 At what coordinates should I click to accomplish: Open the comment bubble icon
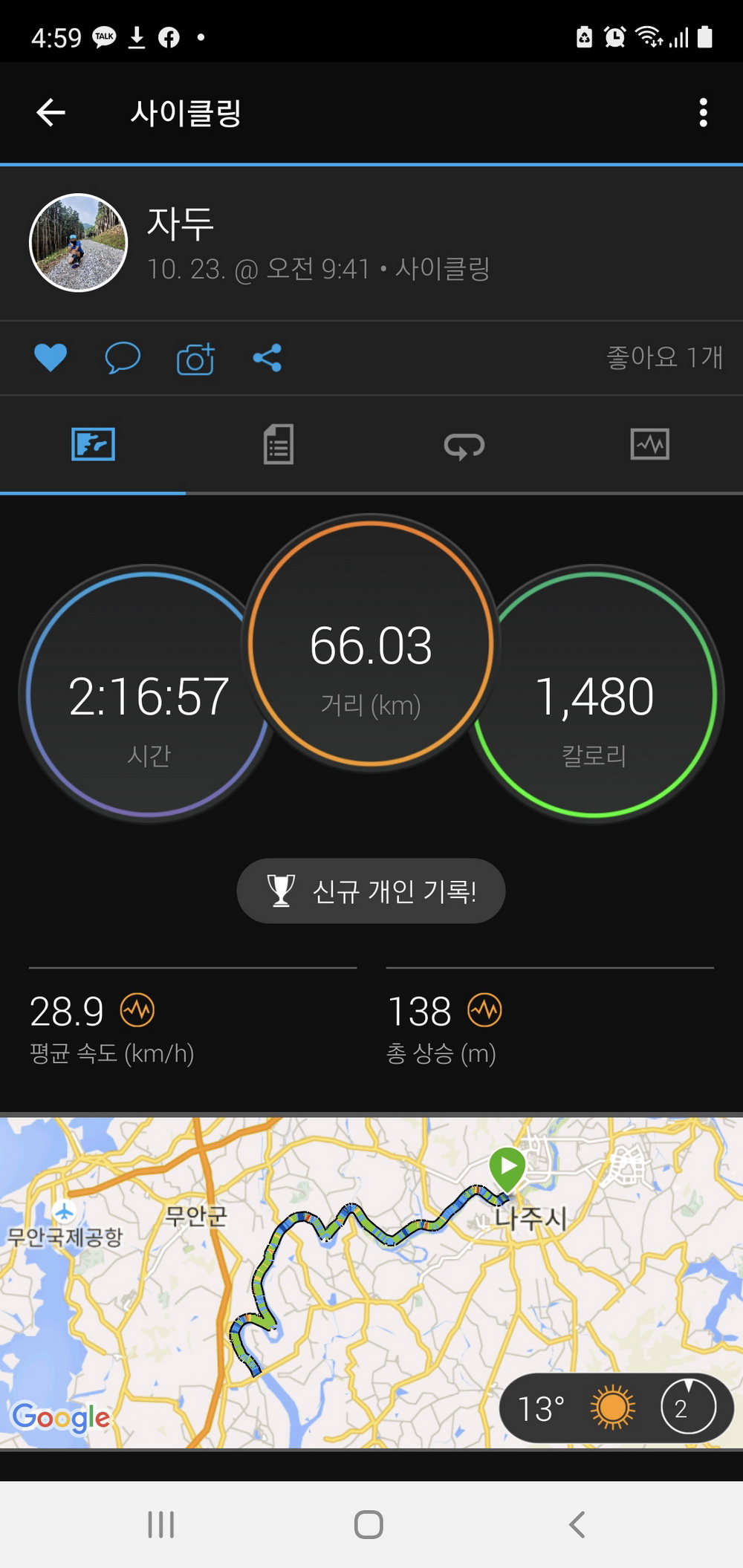coord(123,357)
